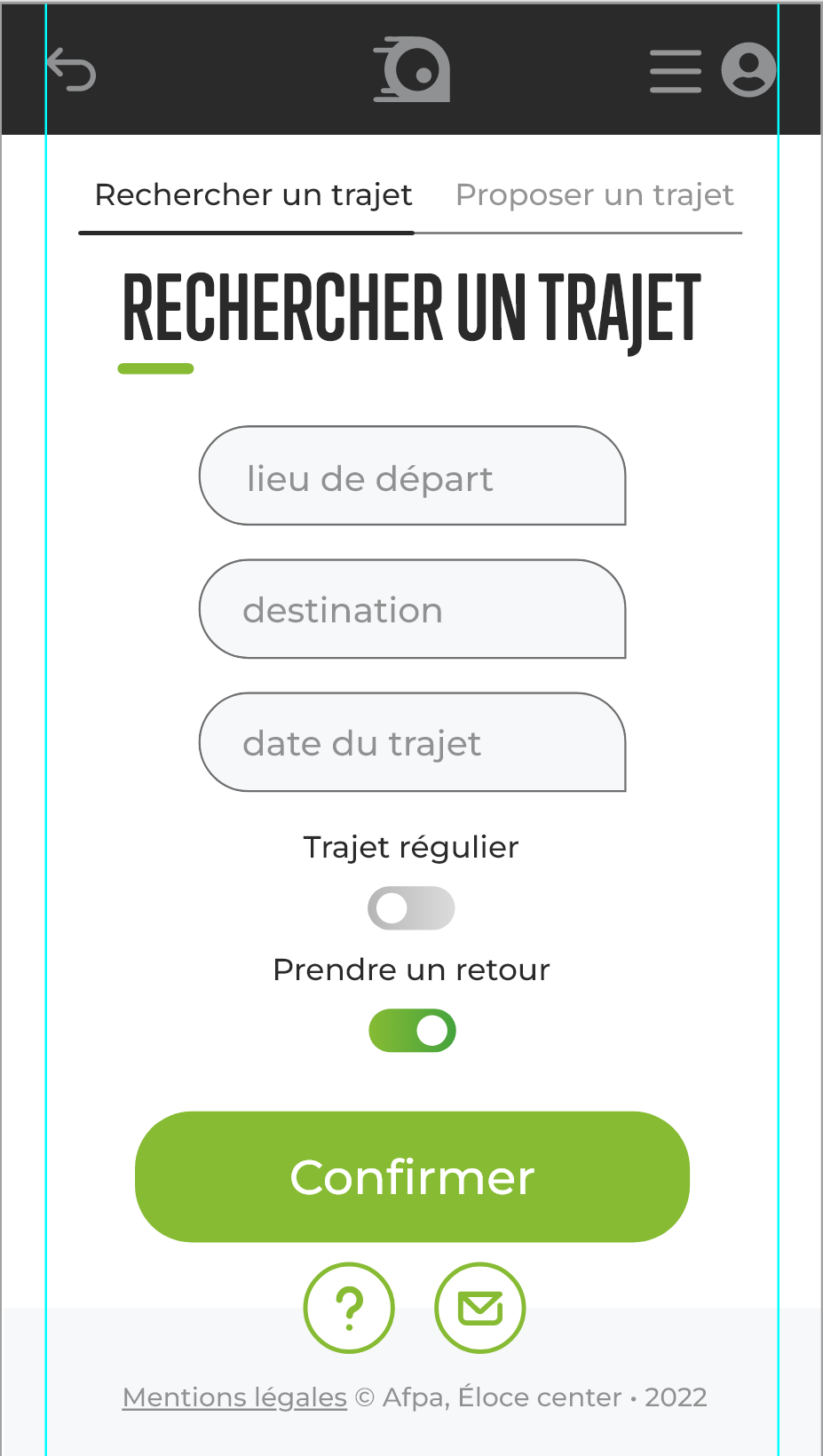The height and width of the screenshot is (1456, 823).
Task: Disable the Prendre un retour switch
Action: 412,1031
